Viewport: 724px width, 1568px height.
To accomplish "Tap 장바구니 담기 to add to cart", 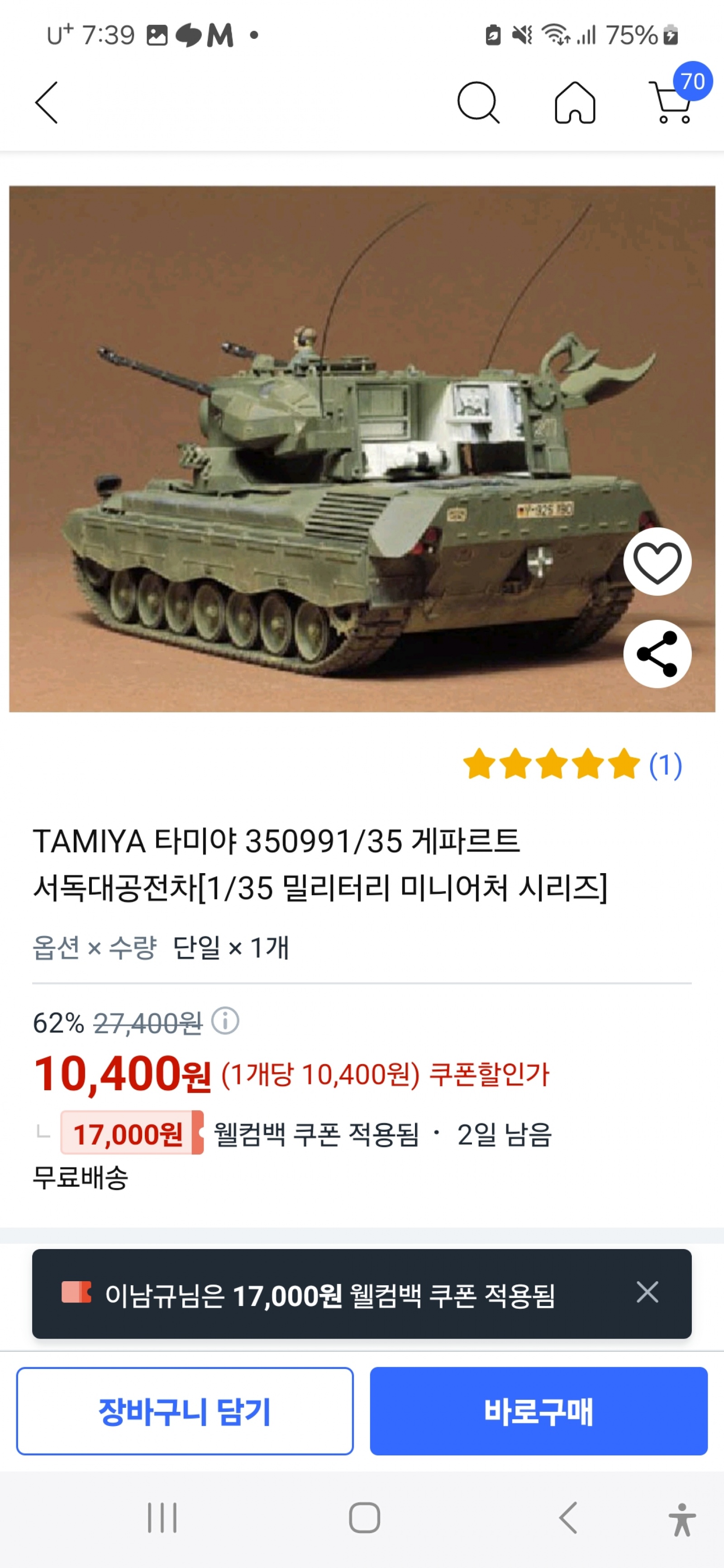I will click(185, 1411).
